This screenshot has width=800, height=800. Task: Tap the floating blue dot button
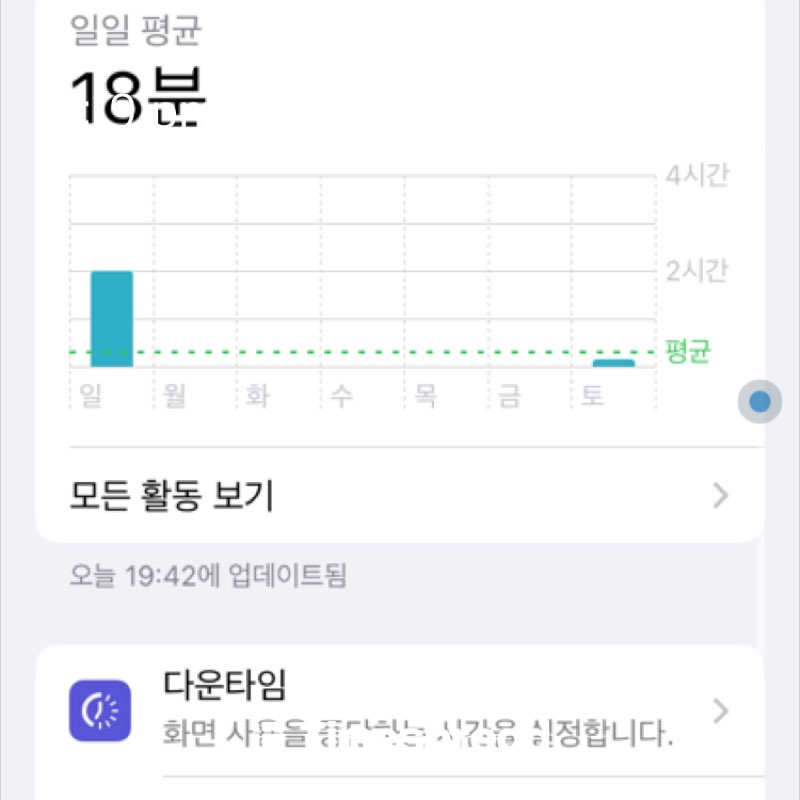760,402
